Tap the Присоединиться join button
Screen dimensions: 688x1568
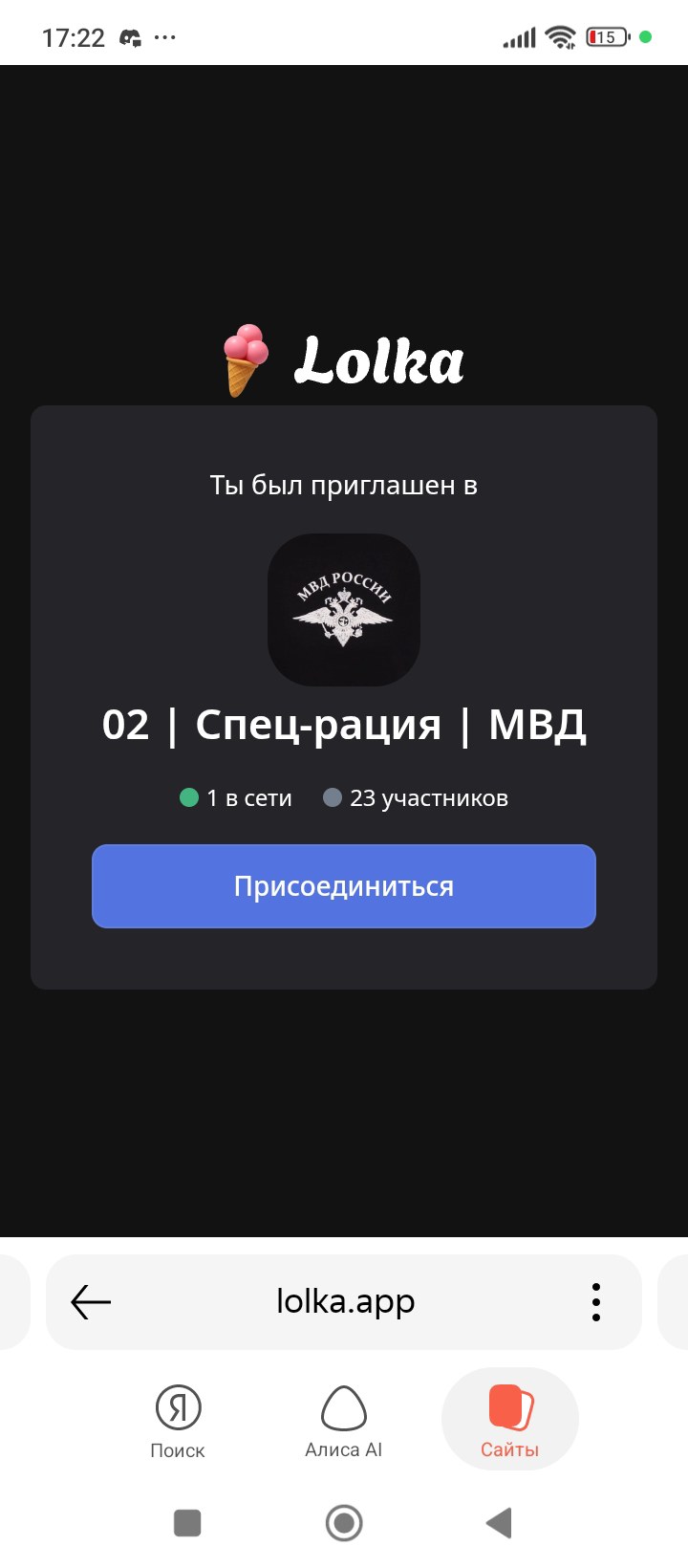pos(344,886)
